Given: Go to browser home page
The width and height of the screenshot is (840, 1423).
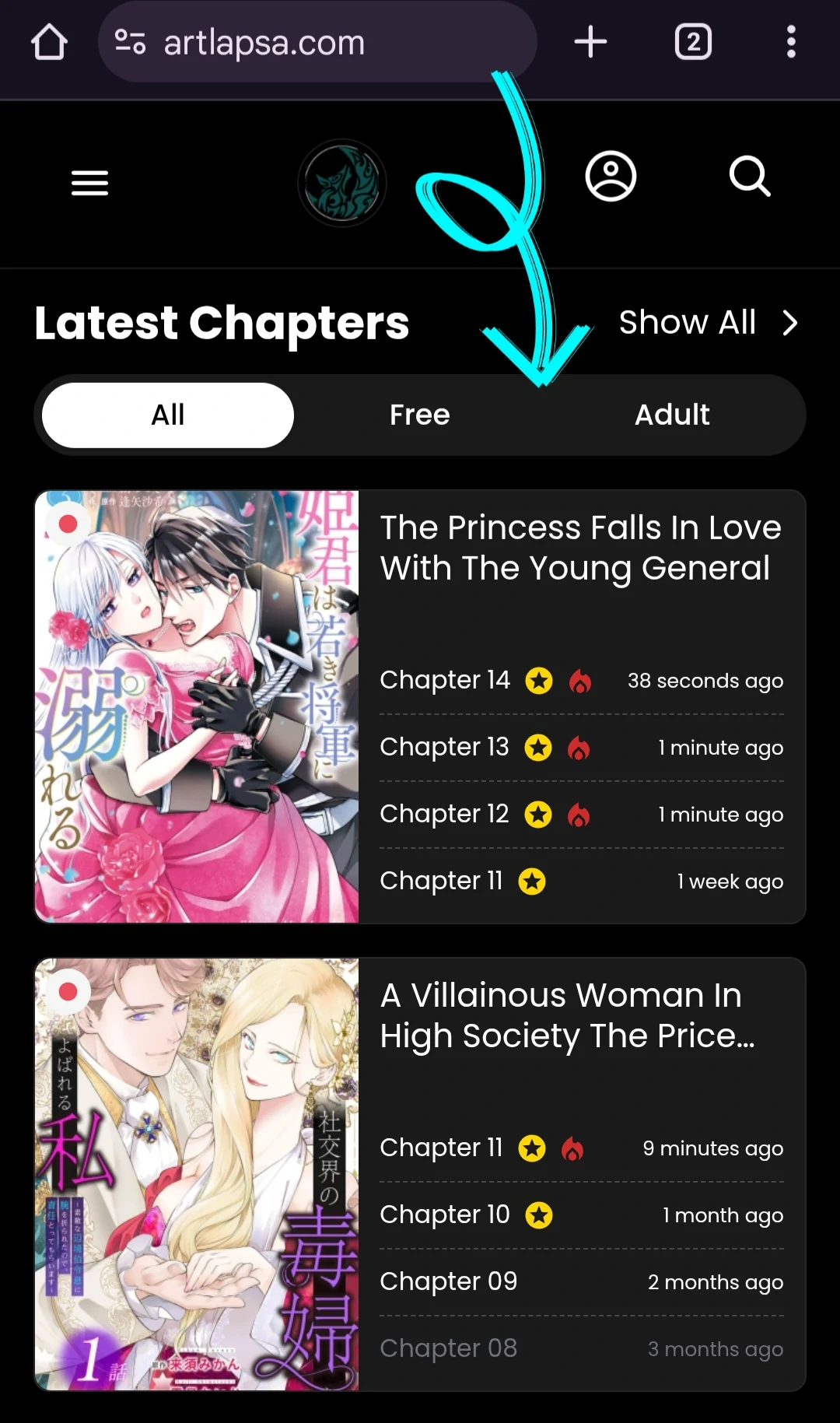Looking at the screenshot, I should point(49,42).
